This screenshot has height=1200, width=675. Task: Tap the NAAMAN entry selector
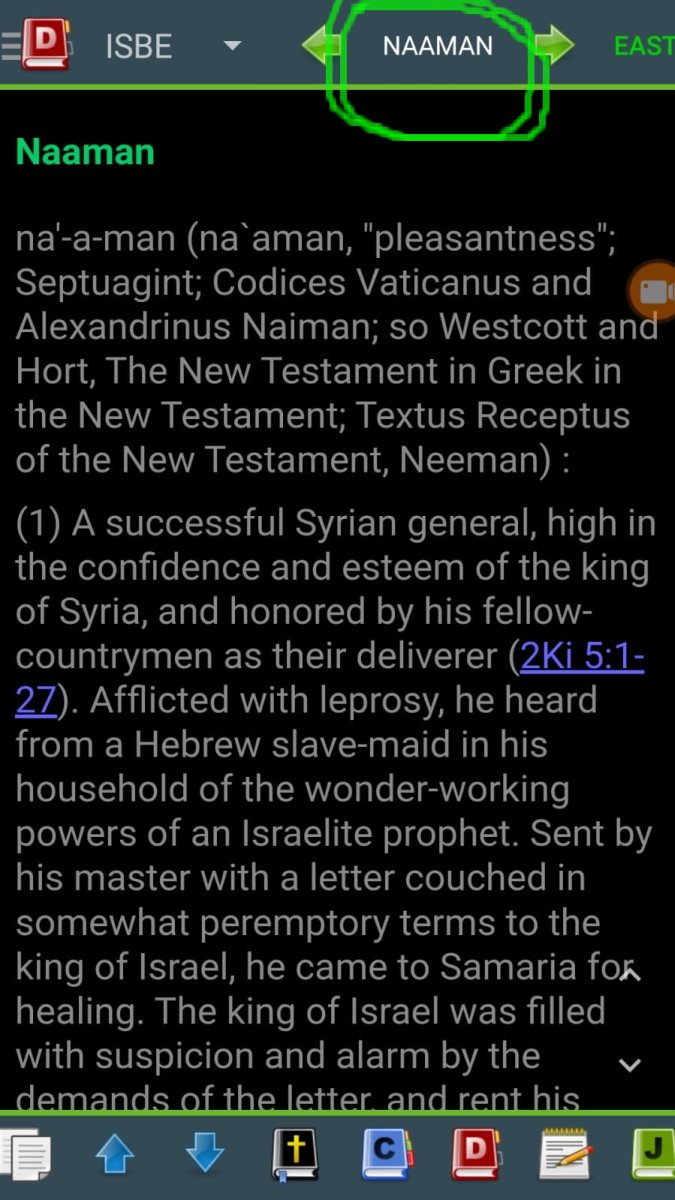tap(437, 46)
